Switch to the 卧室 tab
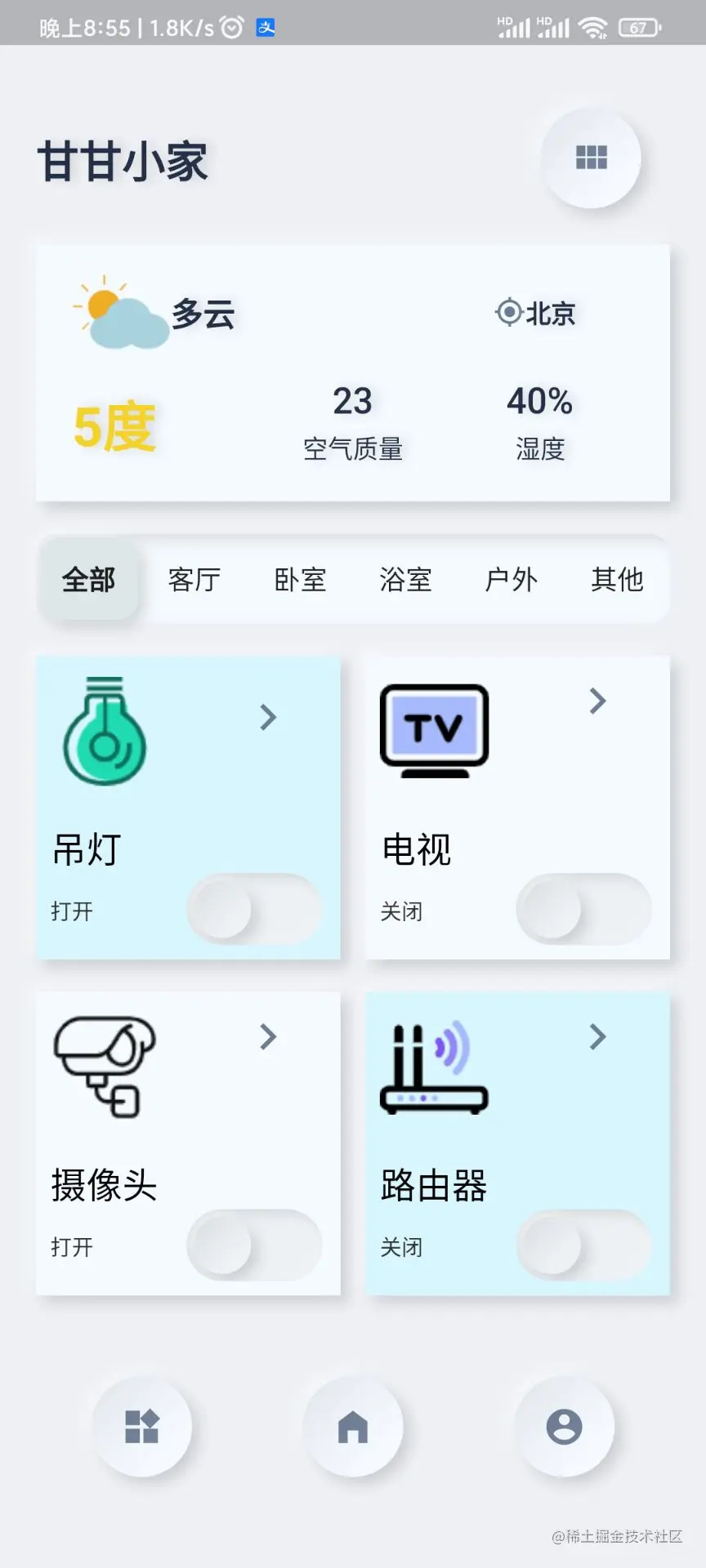Viewport: 706px width, 1568px height. click(300, 580)
